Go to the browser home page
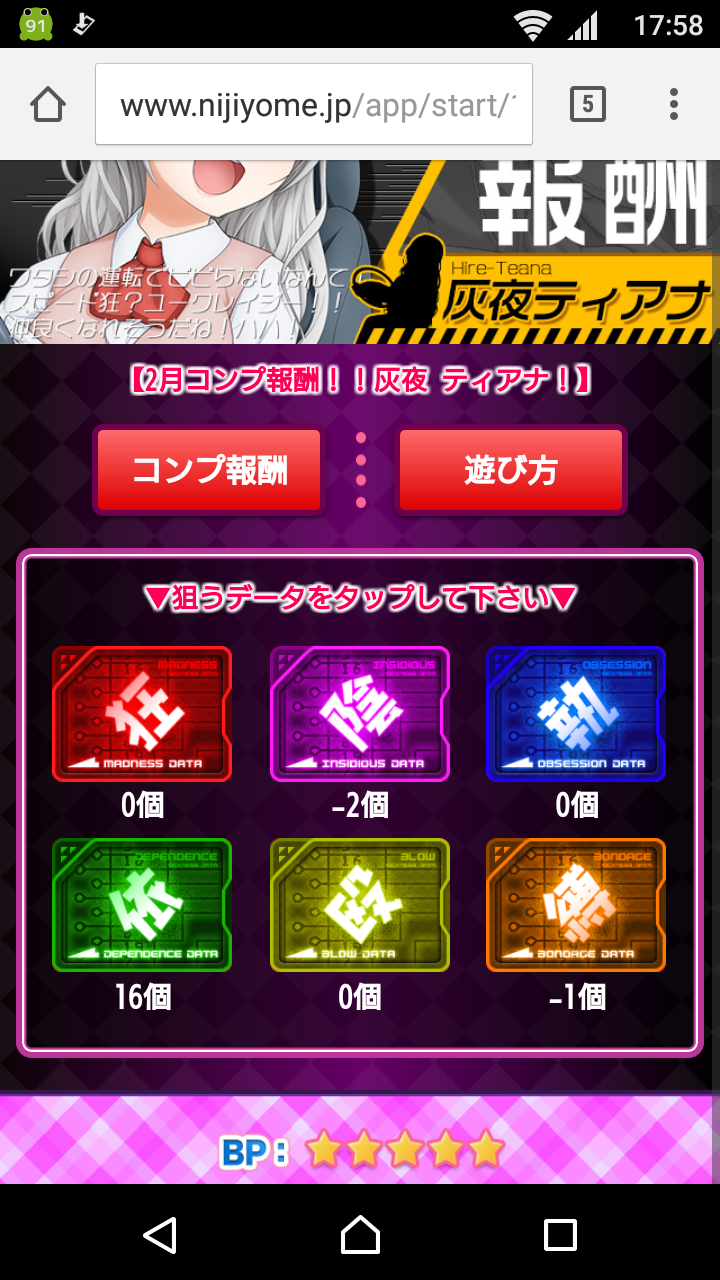The image size is (720, 1280). point(48,104)
